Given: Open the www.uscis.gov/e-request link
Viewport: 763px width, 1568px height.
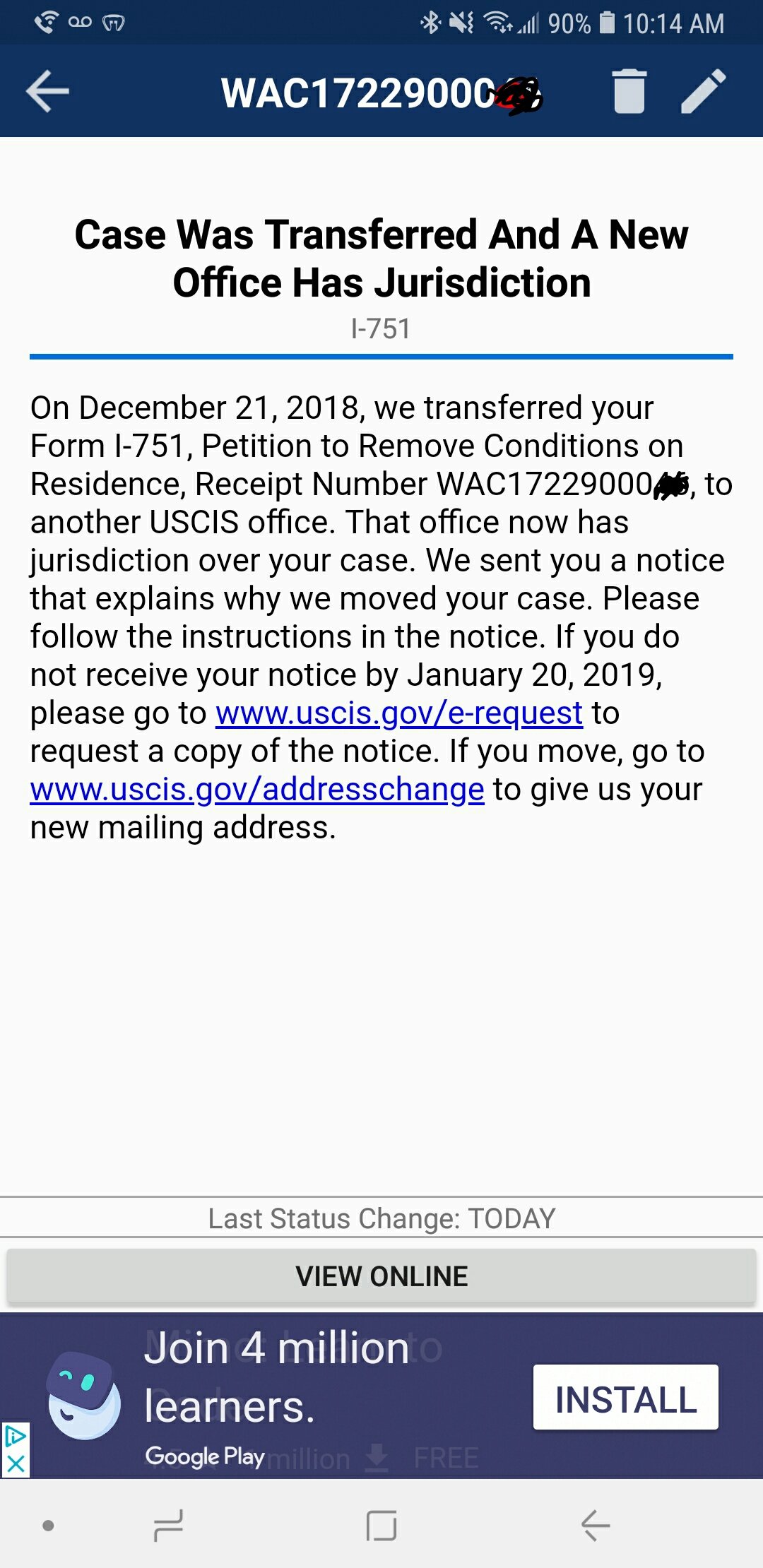Looking at the screenshot, I should [399, 713].
